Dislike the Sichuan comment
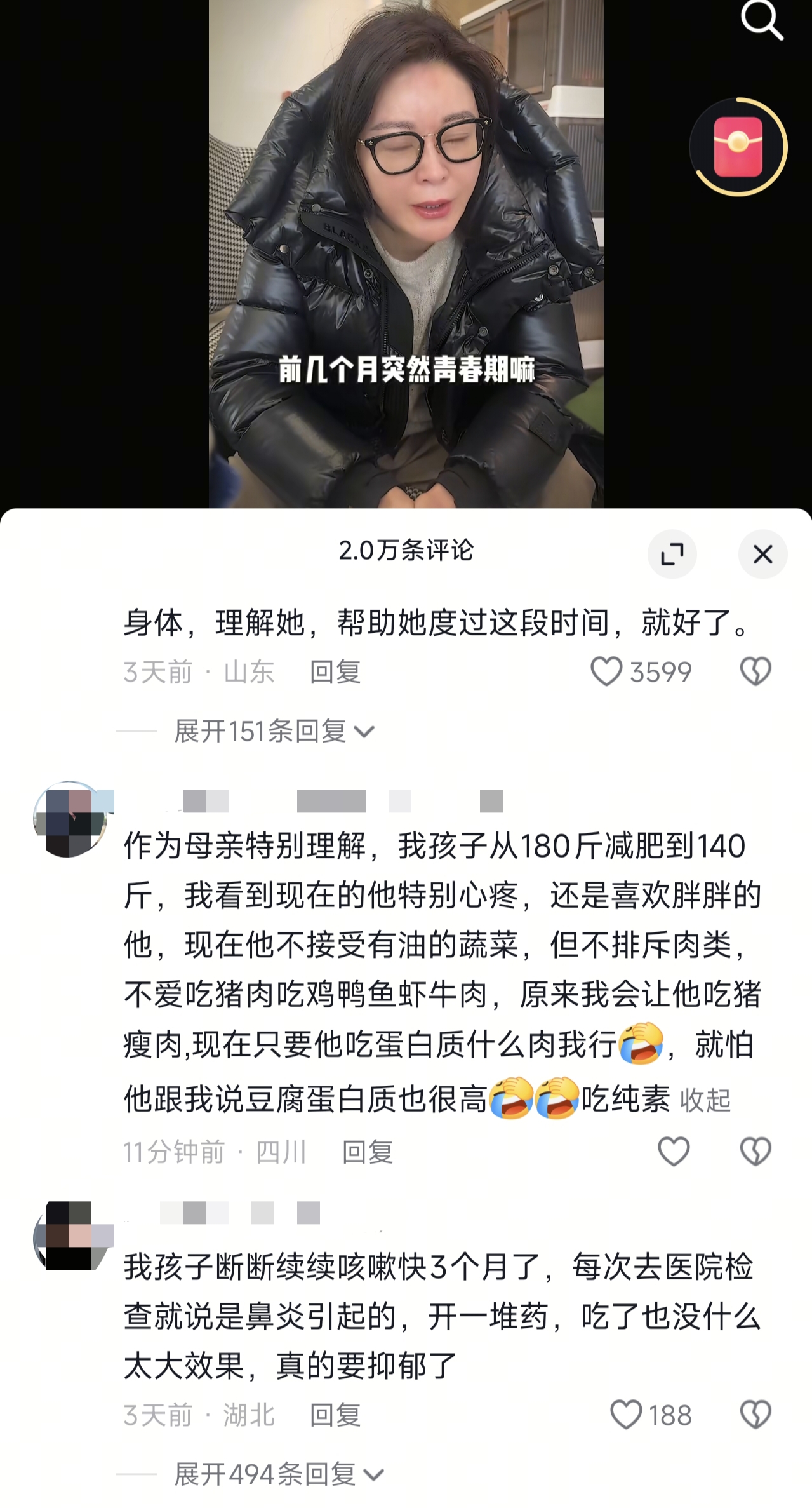The width and height of the screenshot is (812, 1508). 755,1152
